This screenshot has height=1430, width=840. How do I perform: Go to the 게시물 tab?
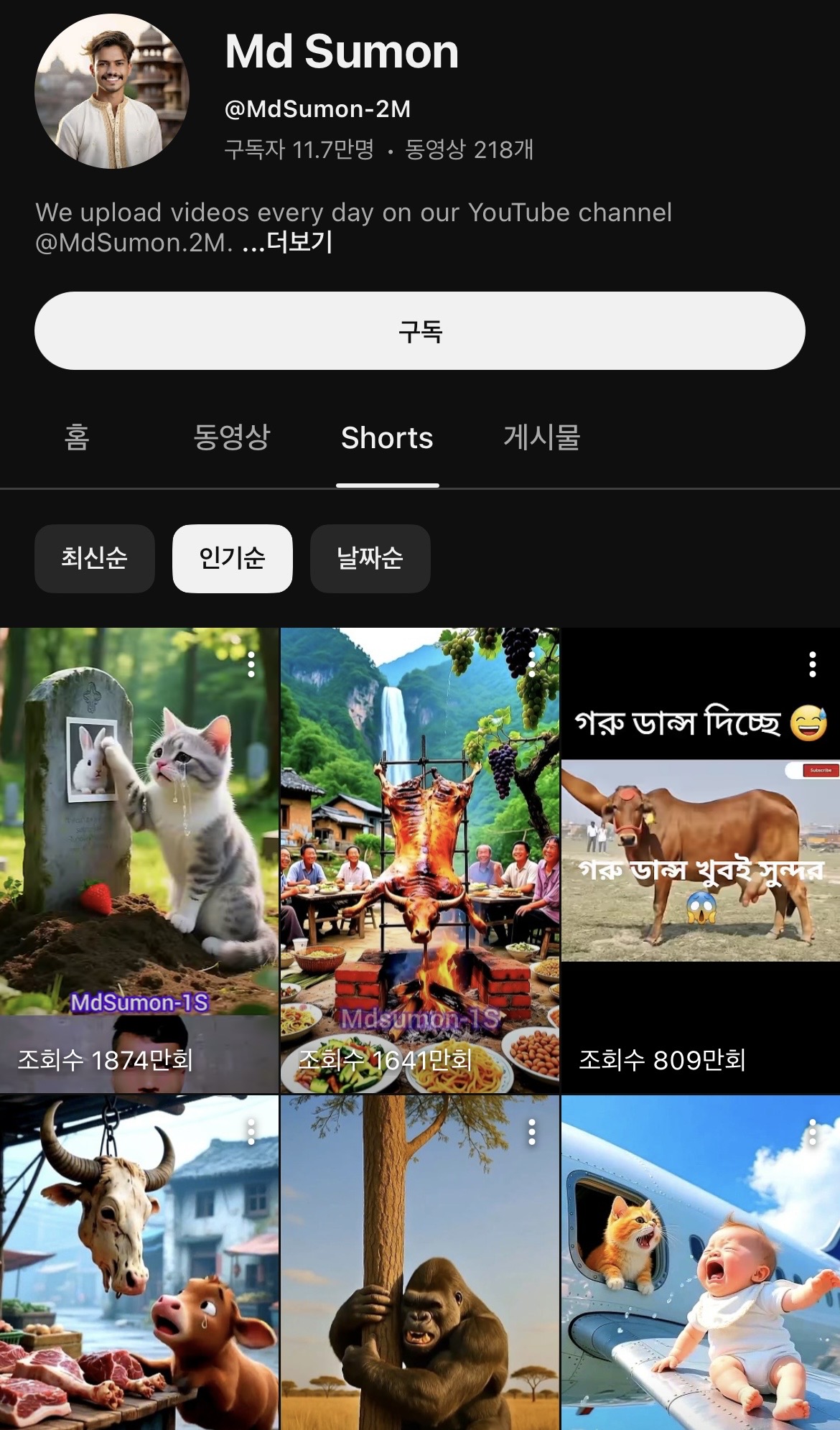click(542, 437)
